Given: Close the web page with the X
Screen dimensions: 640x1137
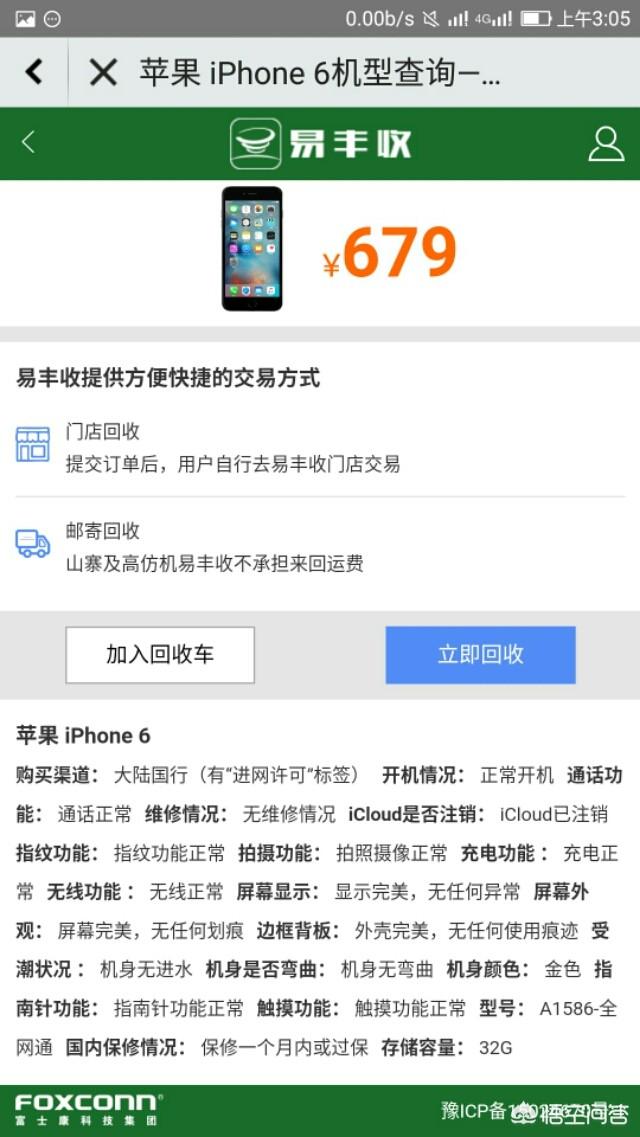Looking at the screenshot, I should [103, 72].
